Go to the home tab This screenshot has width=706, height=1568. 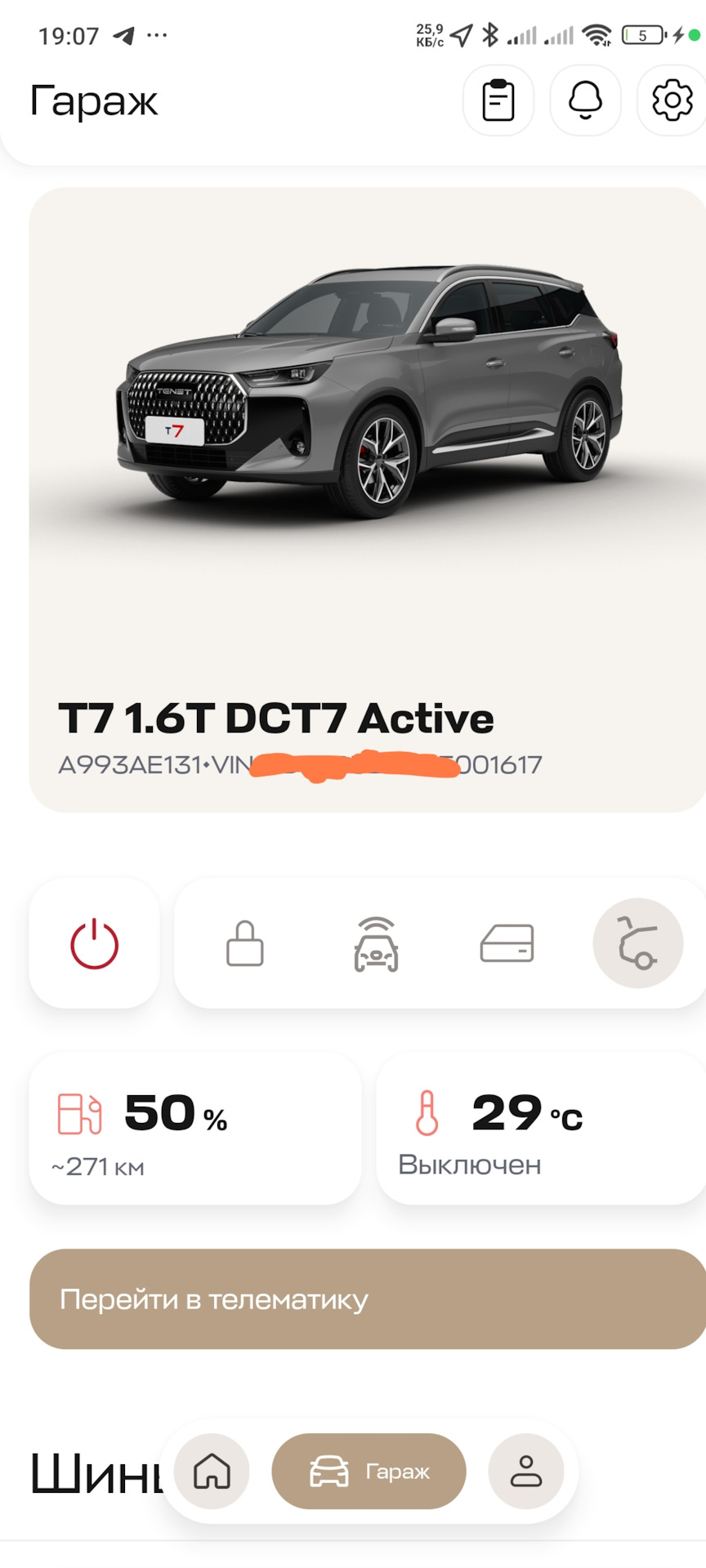212,1471
